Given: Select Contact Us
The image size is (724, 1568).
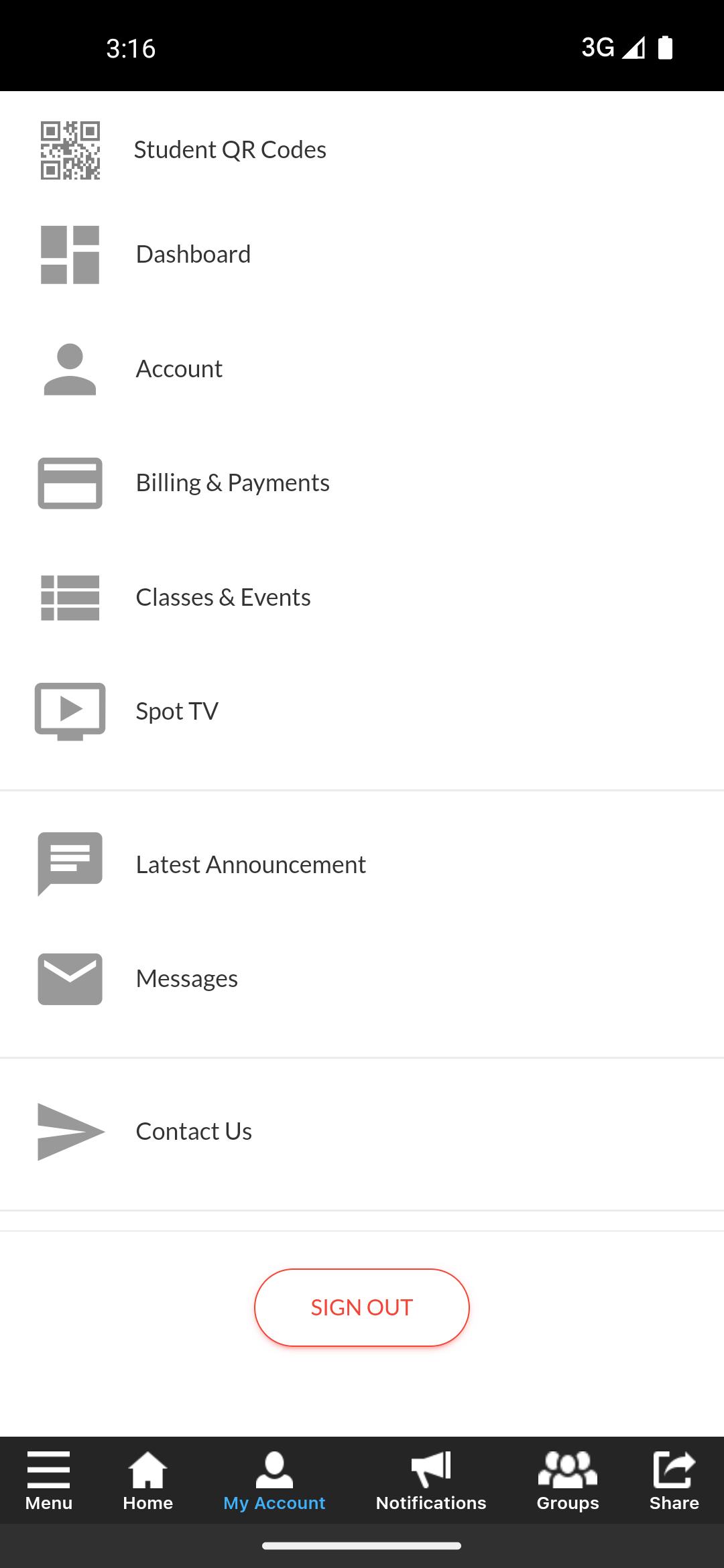Looking at the screenshot, I should (194, 1132).
